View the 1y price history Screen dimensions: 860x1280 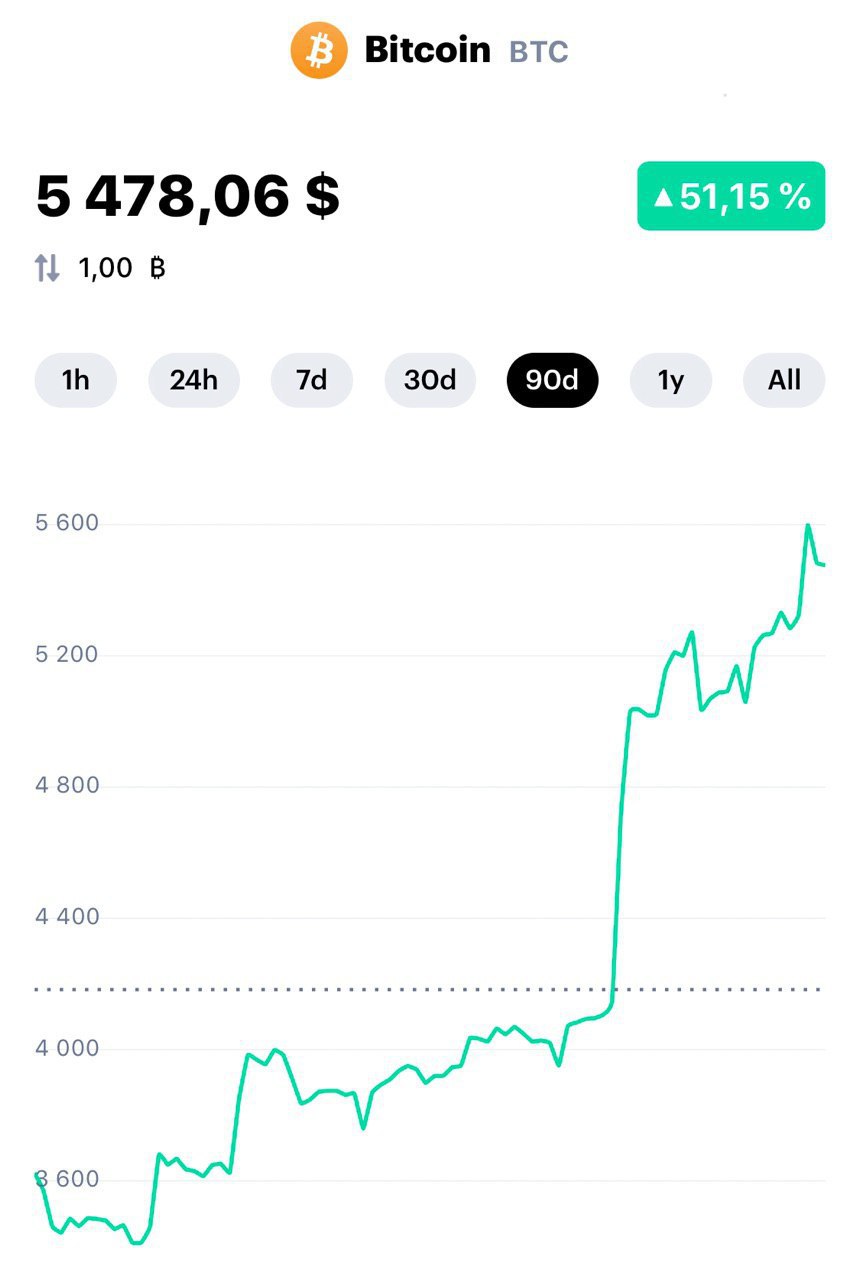[670, 380]
